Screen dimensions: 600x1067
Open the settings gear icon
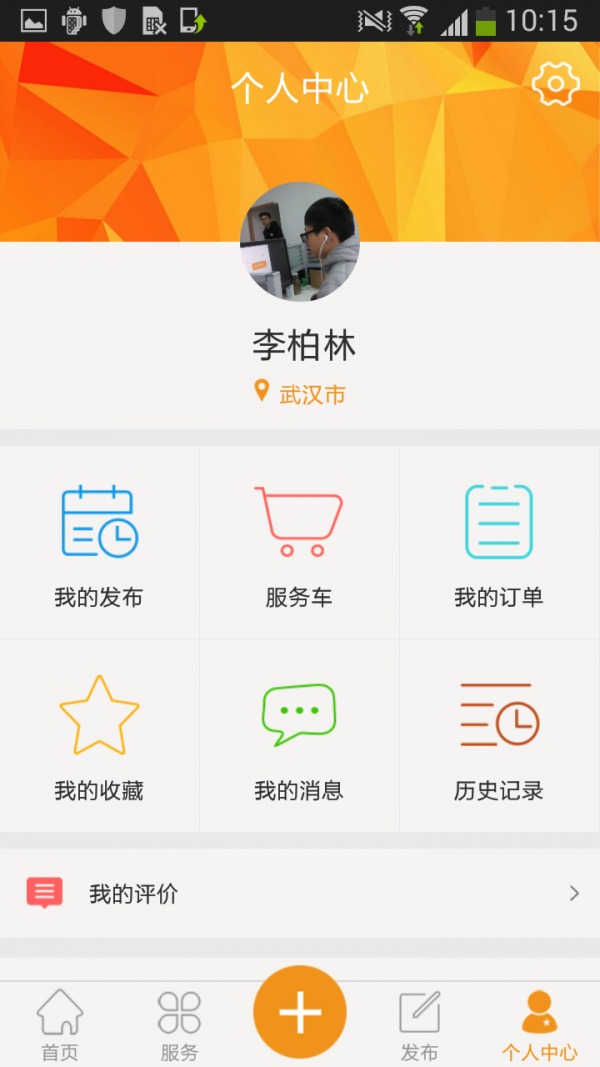555,84
